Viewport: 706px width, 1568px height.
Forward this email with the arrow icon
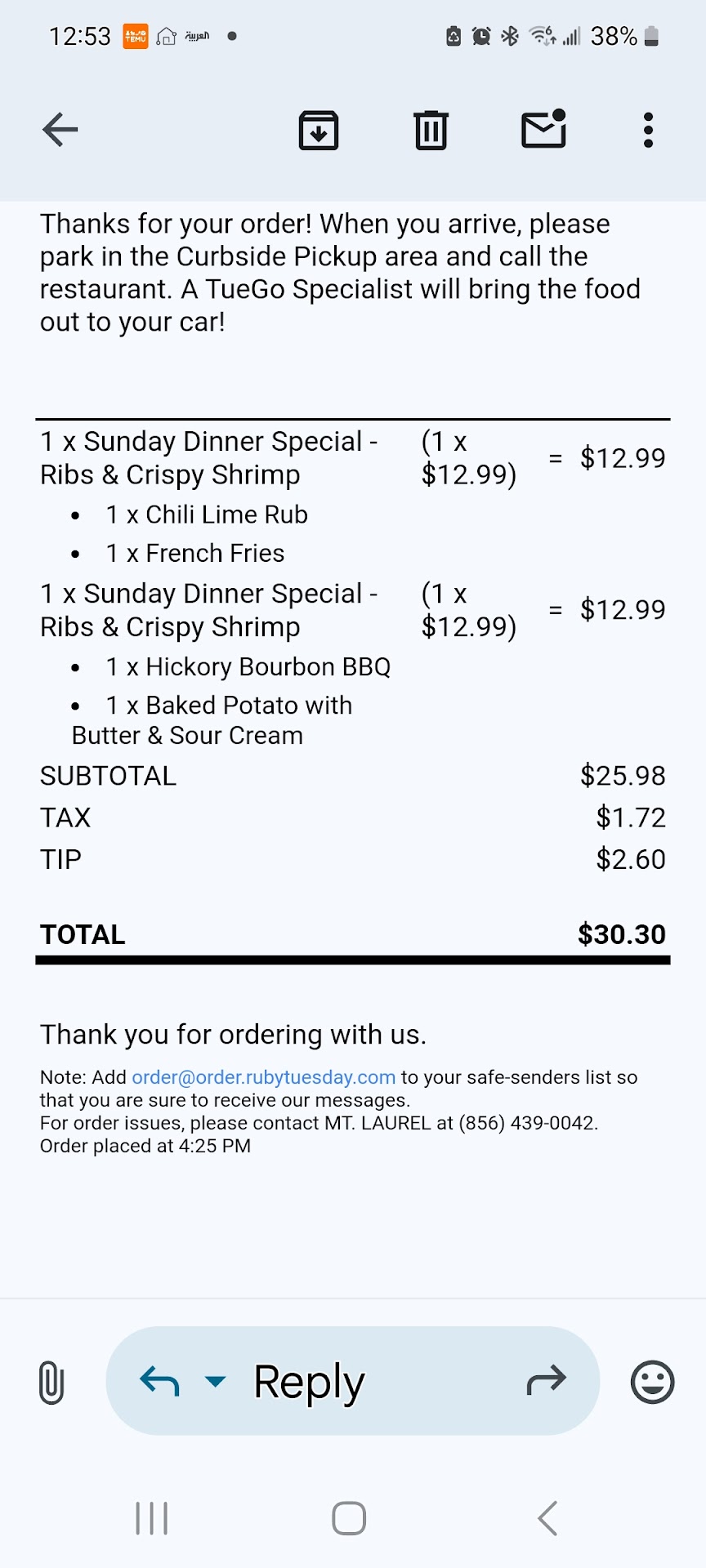[x=546, y=1380]
